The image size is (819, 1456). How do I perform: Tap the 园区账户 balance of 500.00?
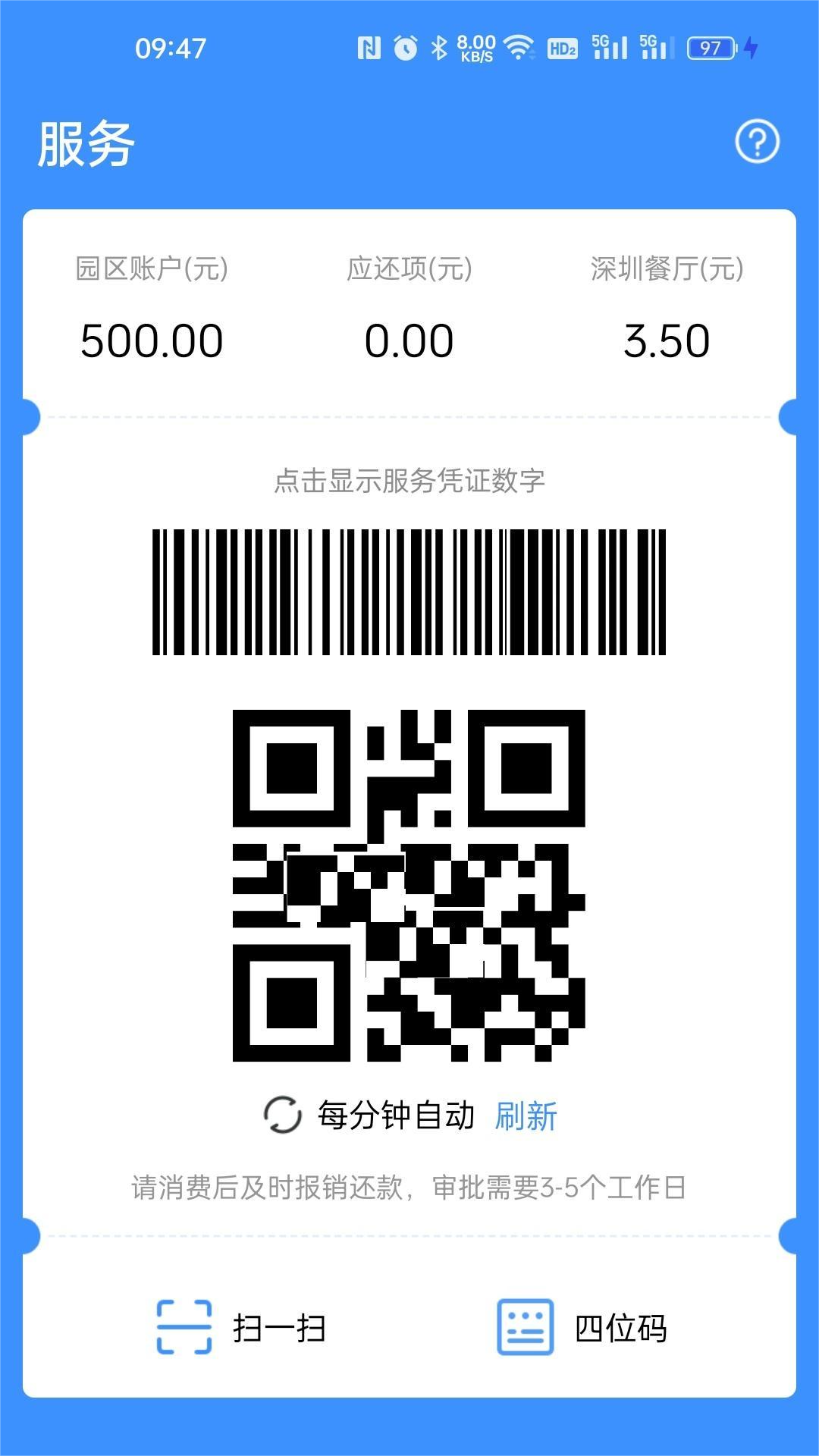(x=150, y=339)
